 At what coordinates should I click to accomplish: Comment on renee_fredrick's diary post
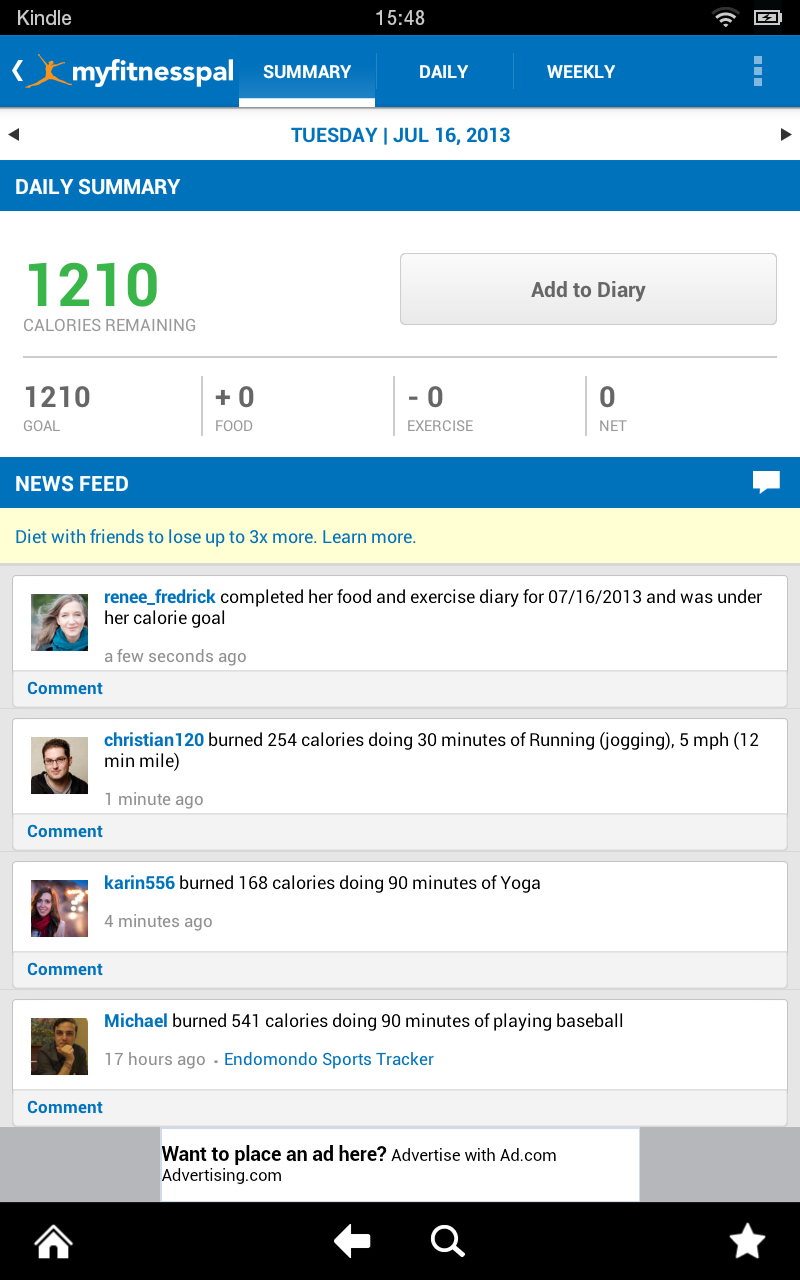pyautogui.click(x=65, y=688)
